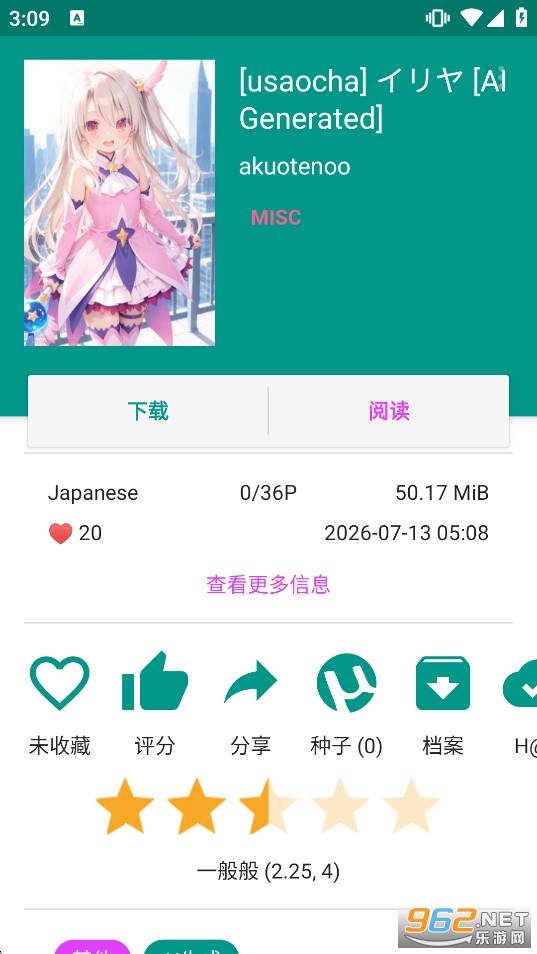
Task: Open the 种子 (0) torrent list
Action: pos(346,704)
